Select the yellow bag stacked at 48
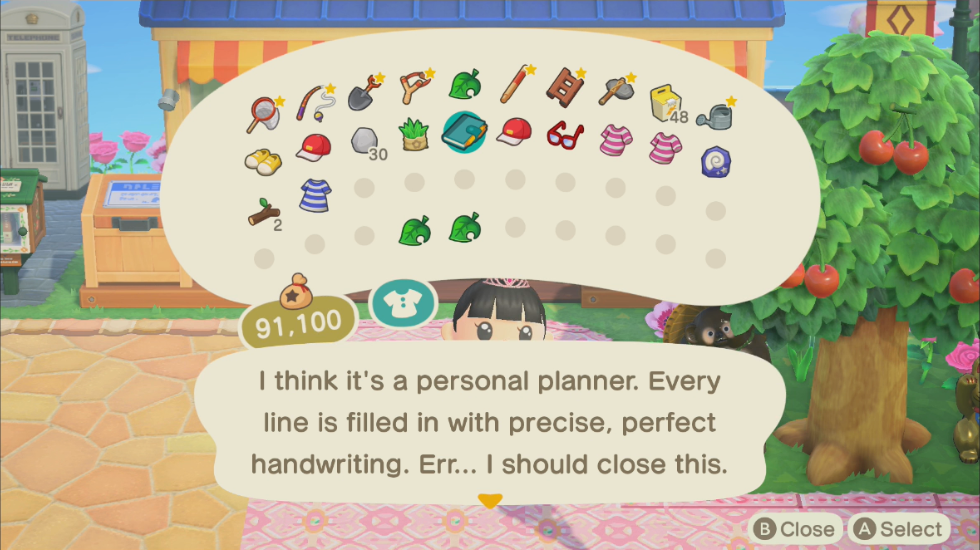 663,102
